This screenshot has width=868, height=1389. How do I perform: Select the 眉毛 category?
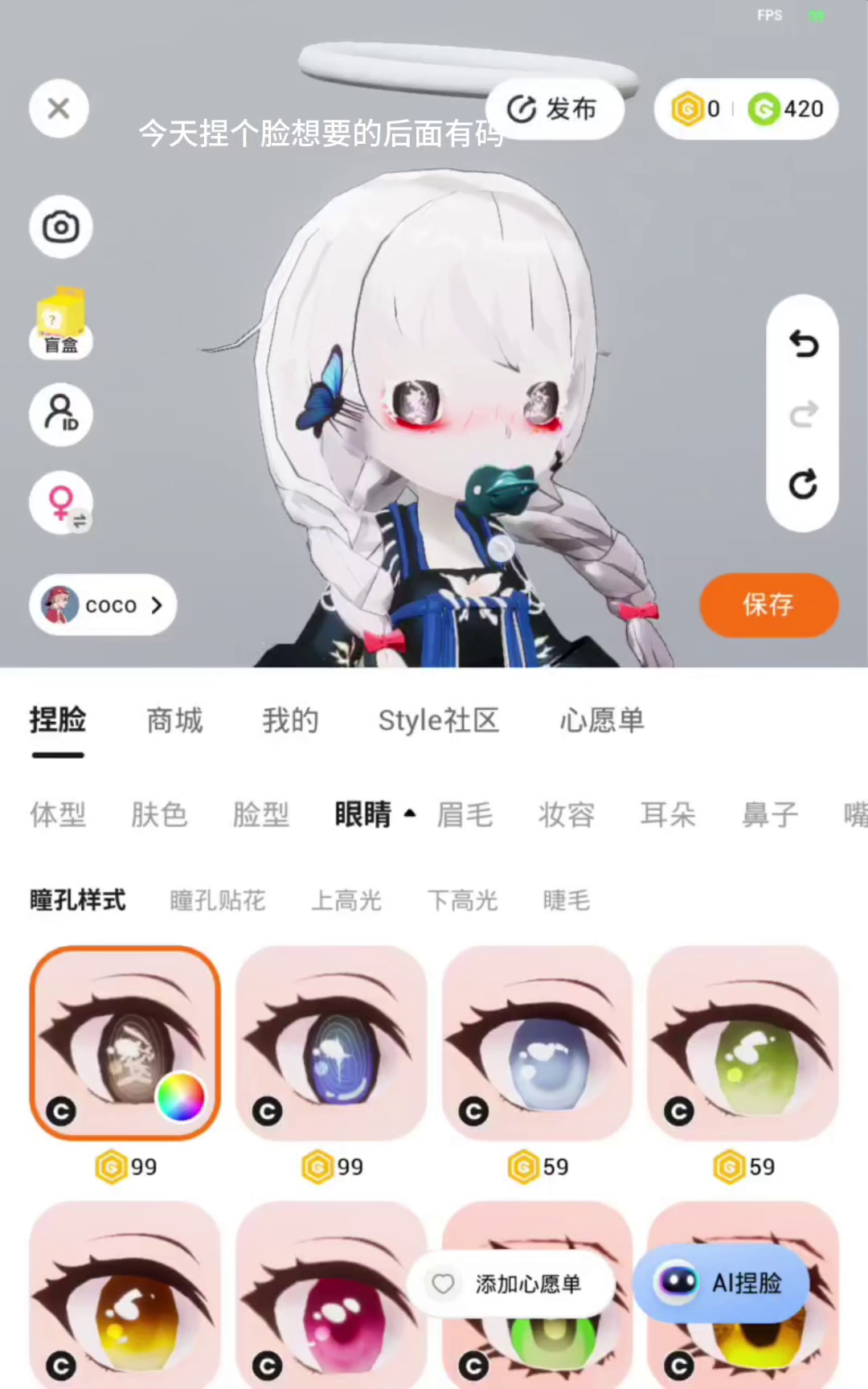[x=465, y=815]
